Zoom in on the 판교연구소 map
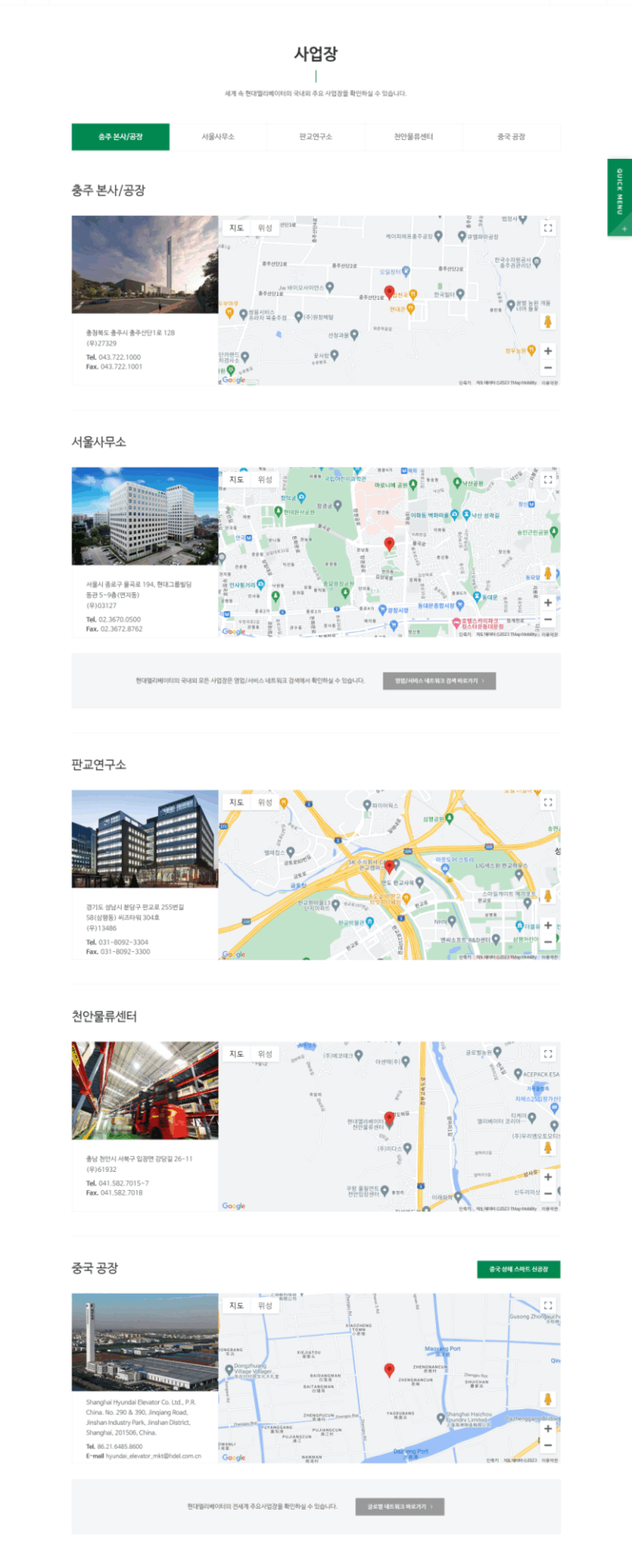Image resolution: width=632 pixels, height=1568 pixels. pyautogui.click(x=548, y=926)
